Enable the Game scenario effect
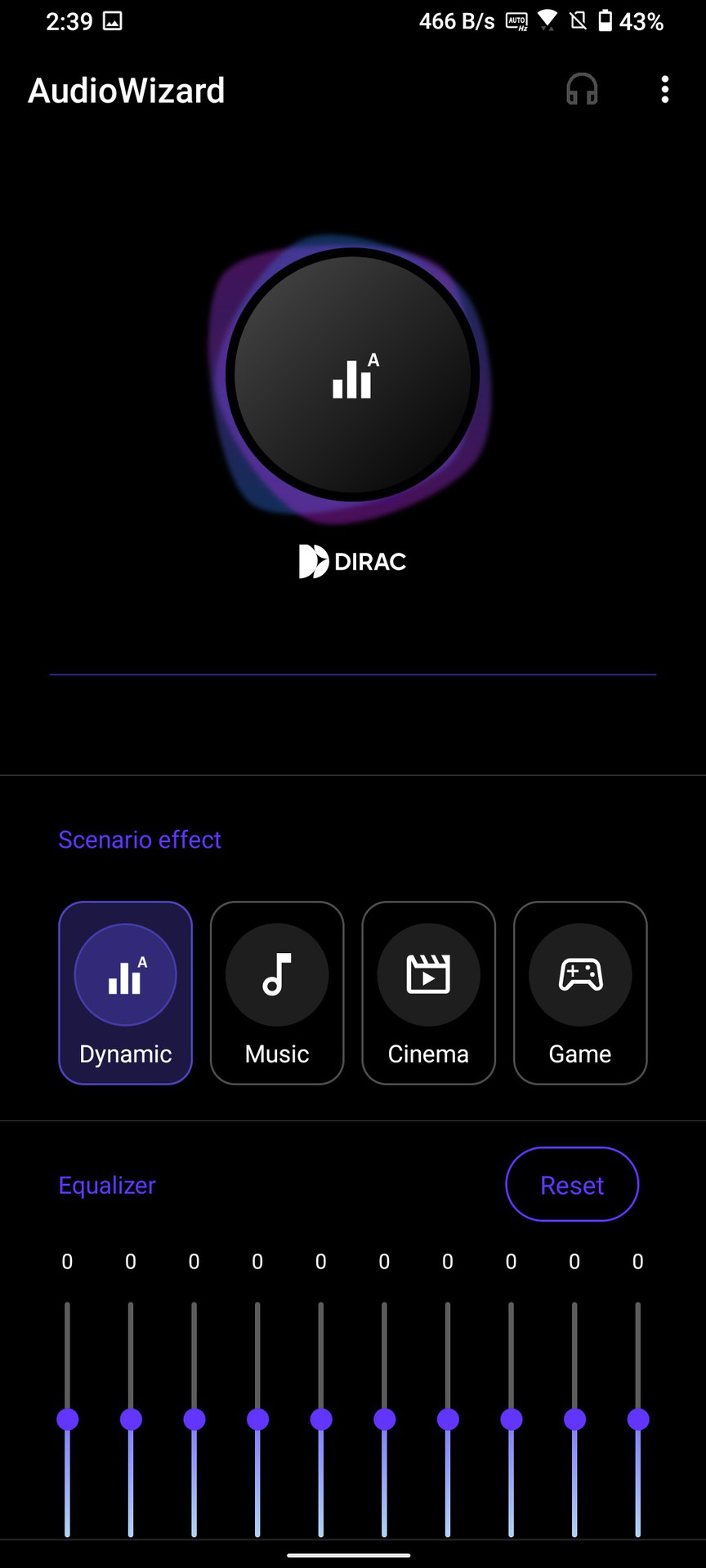This screenshot has width=706, height=1568. [580, 992]
